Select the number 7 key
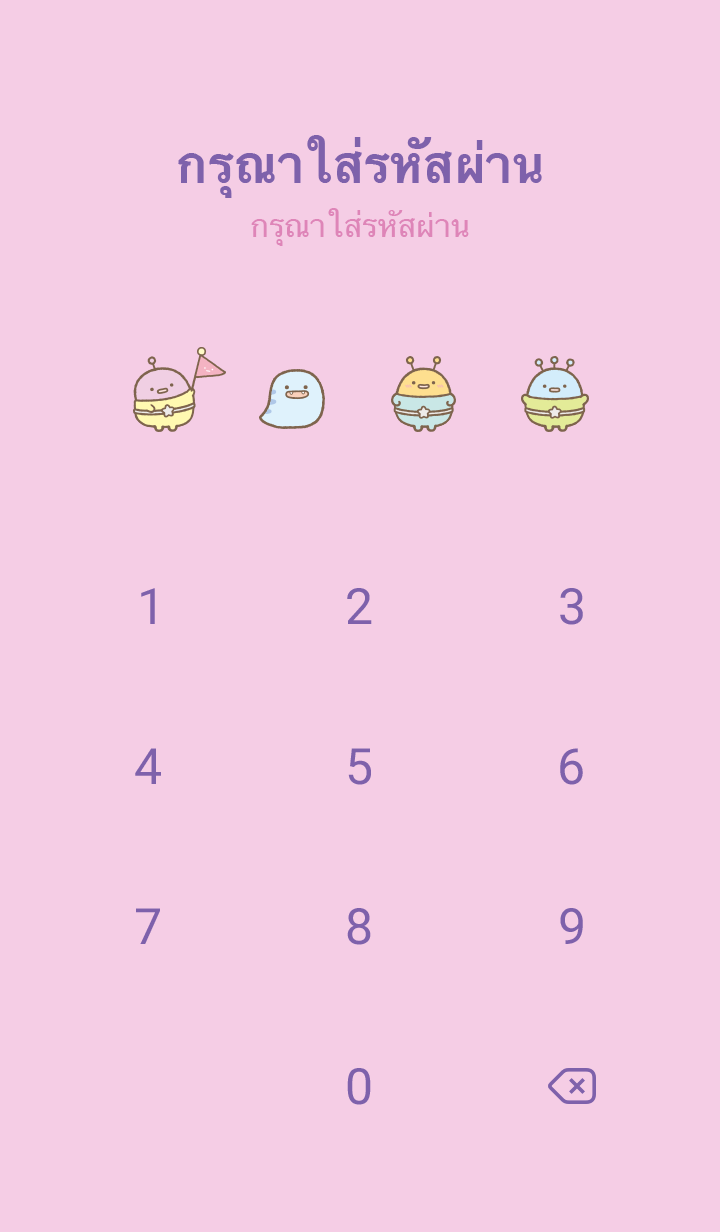 148,927
